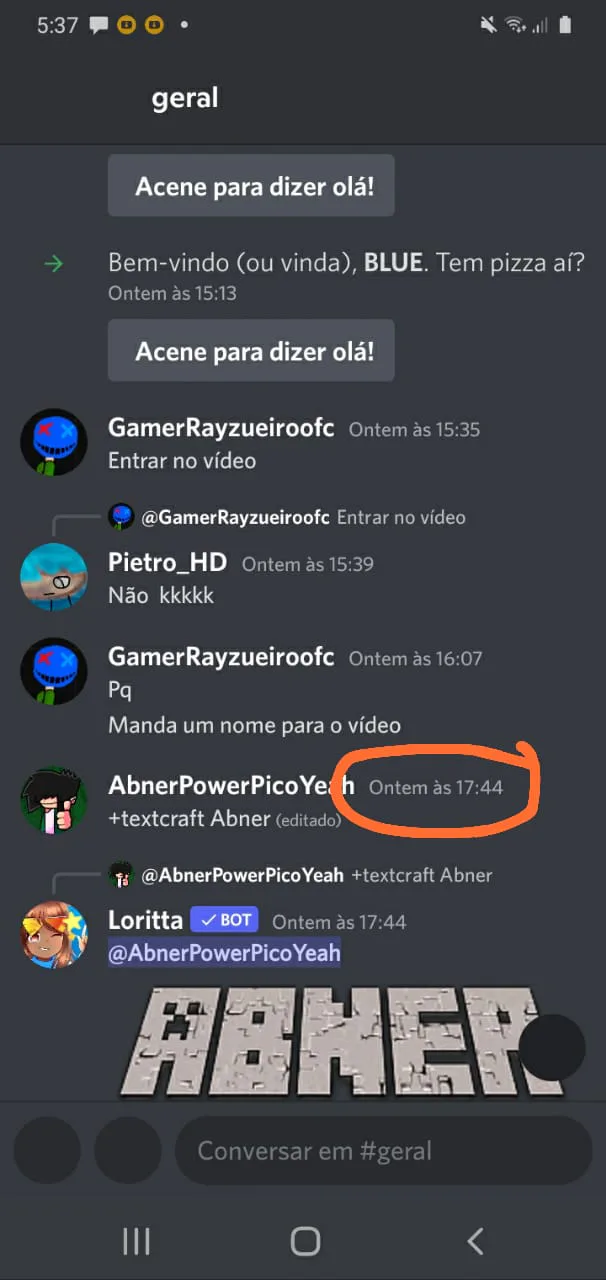Go to the home screen

click(x=305, y=1241)
